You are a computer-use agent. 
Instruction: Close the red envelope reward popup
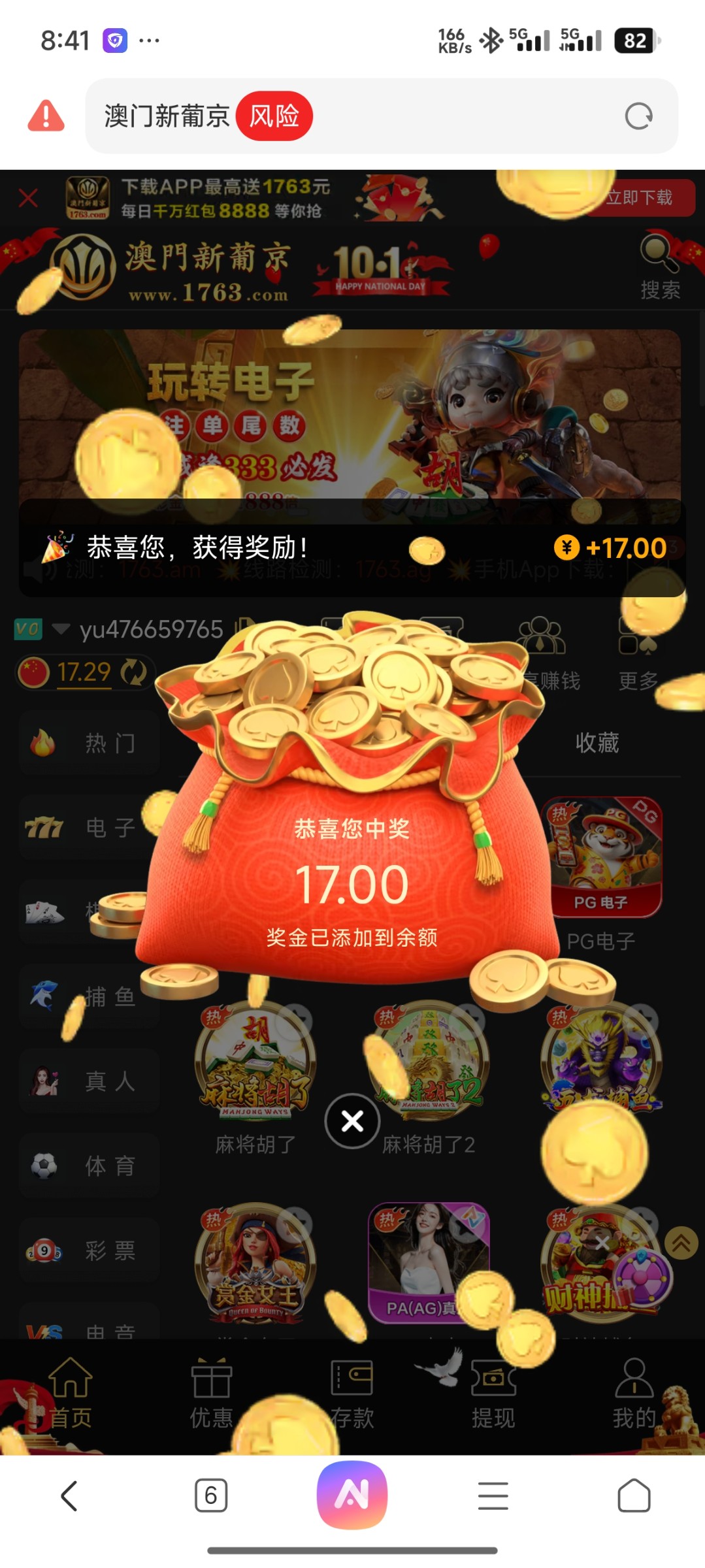(x=352, y=1121)
